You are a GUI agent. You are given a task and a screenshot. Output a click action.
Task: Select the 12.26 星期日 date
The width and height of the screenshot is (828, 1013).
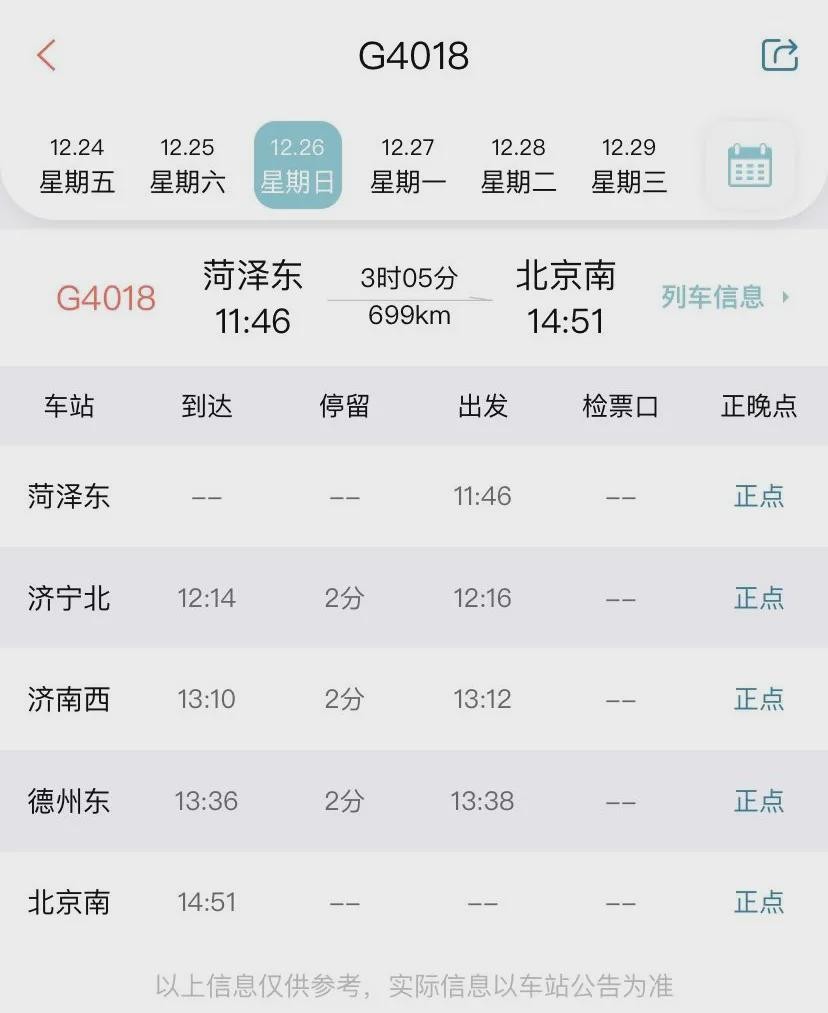[297, 165]
